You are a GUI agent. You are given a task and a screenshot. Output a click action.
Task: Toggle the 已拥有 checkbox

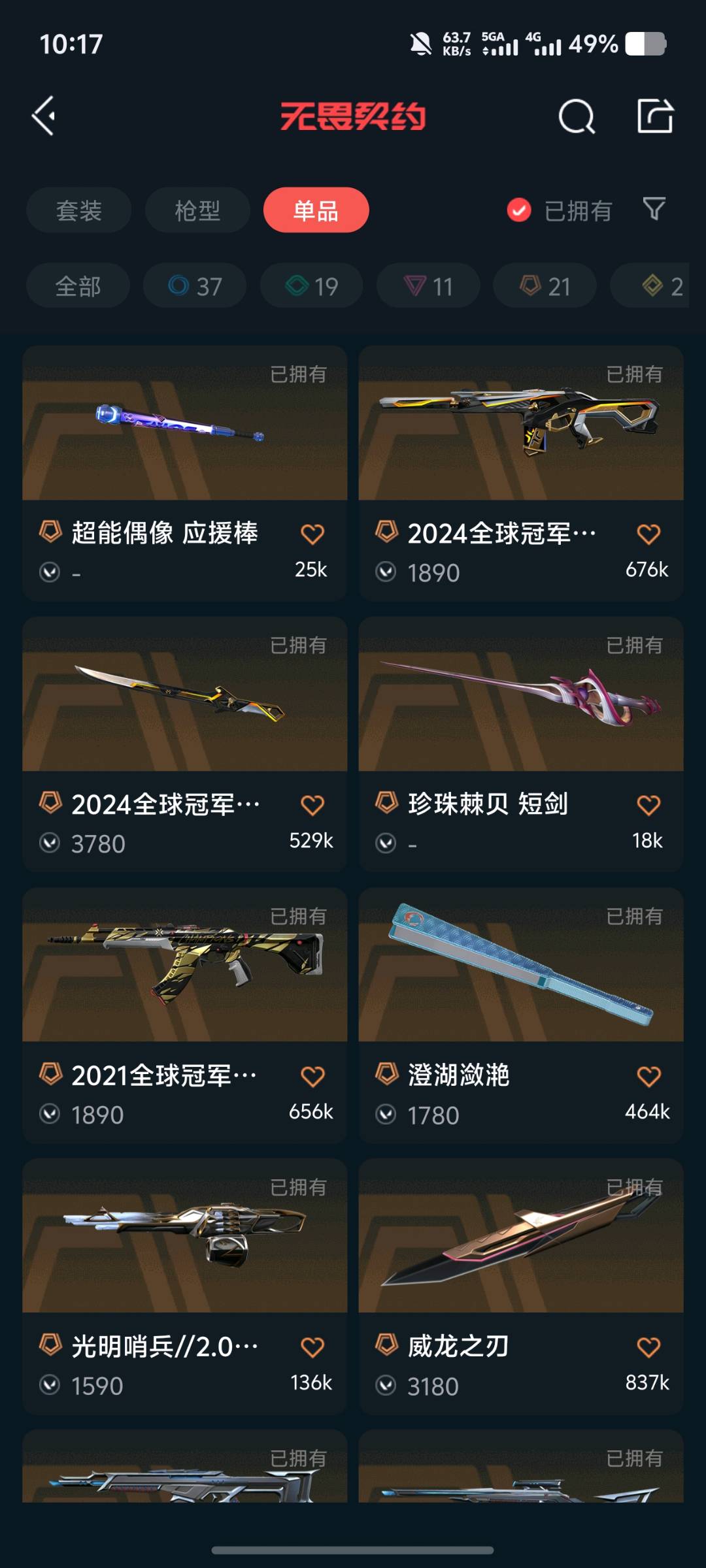519,210
